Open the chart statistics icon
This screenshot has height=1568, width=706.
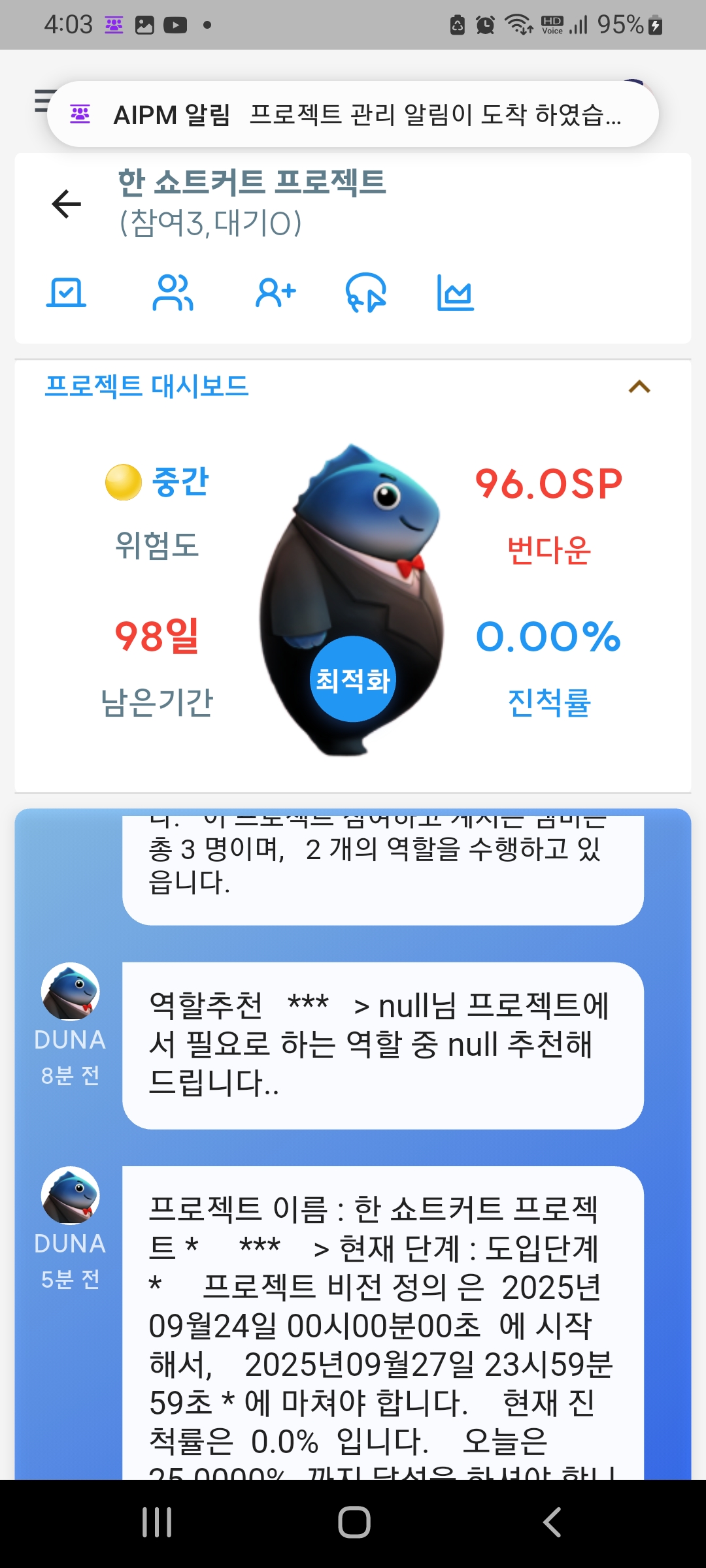pyautogui.click(x=456, y=293)
